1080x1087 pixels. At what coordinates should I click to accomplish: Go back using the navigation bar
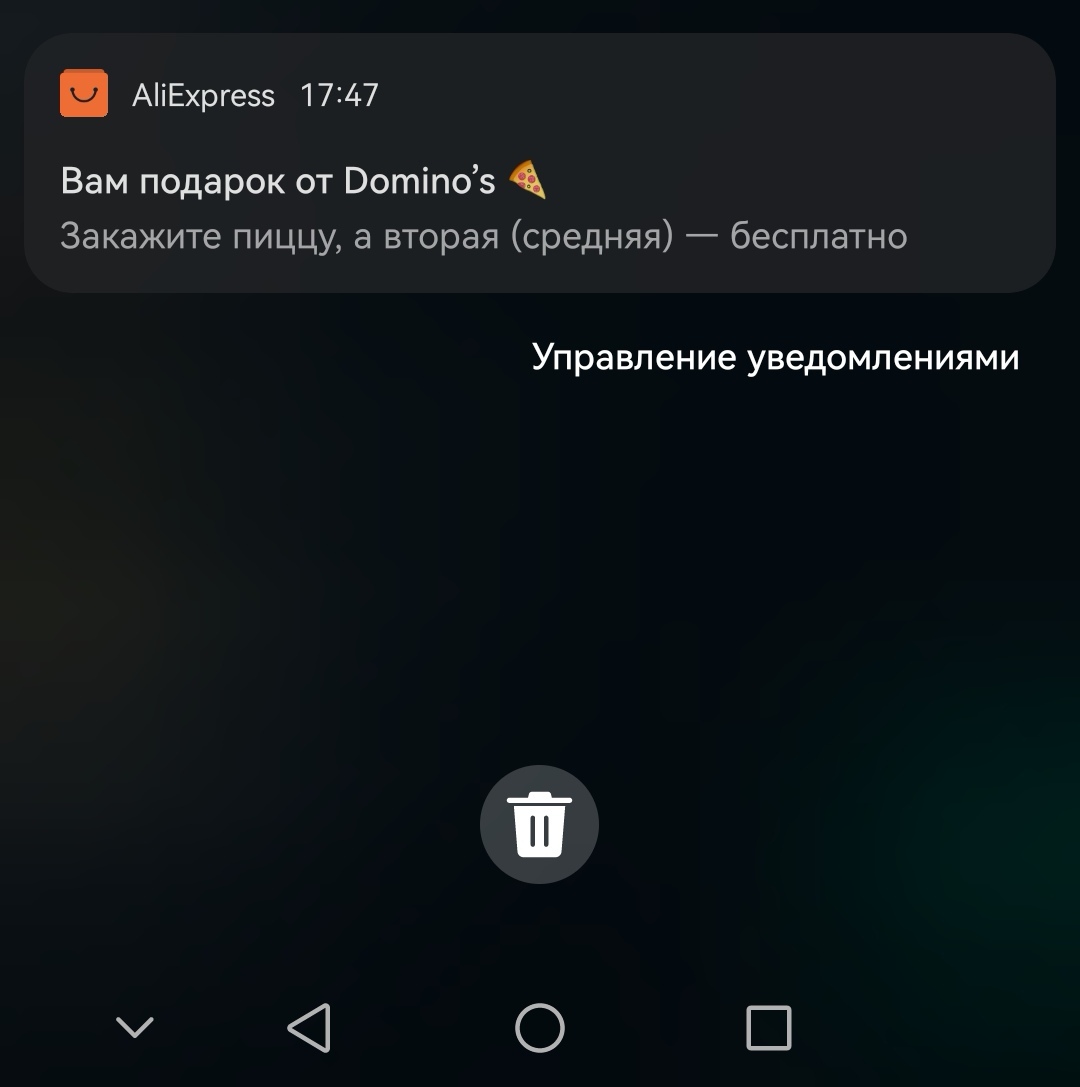point(309,1027)
